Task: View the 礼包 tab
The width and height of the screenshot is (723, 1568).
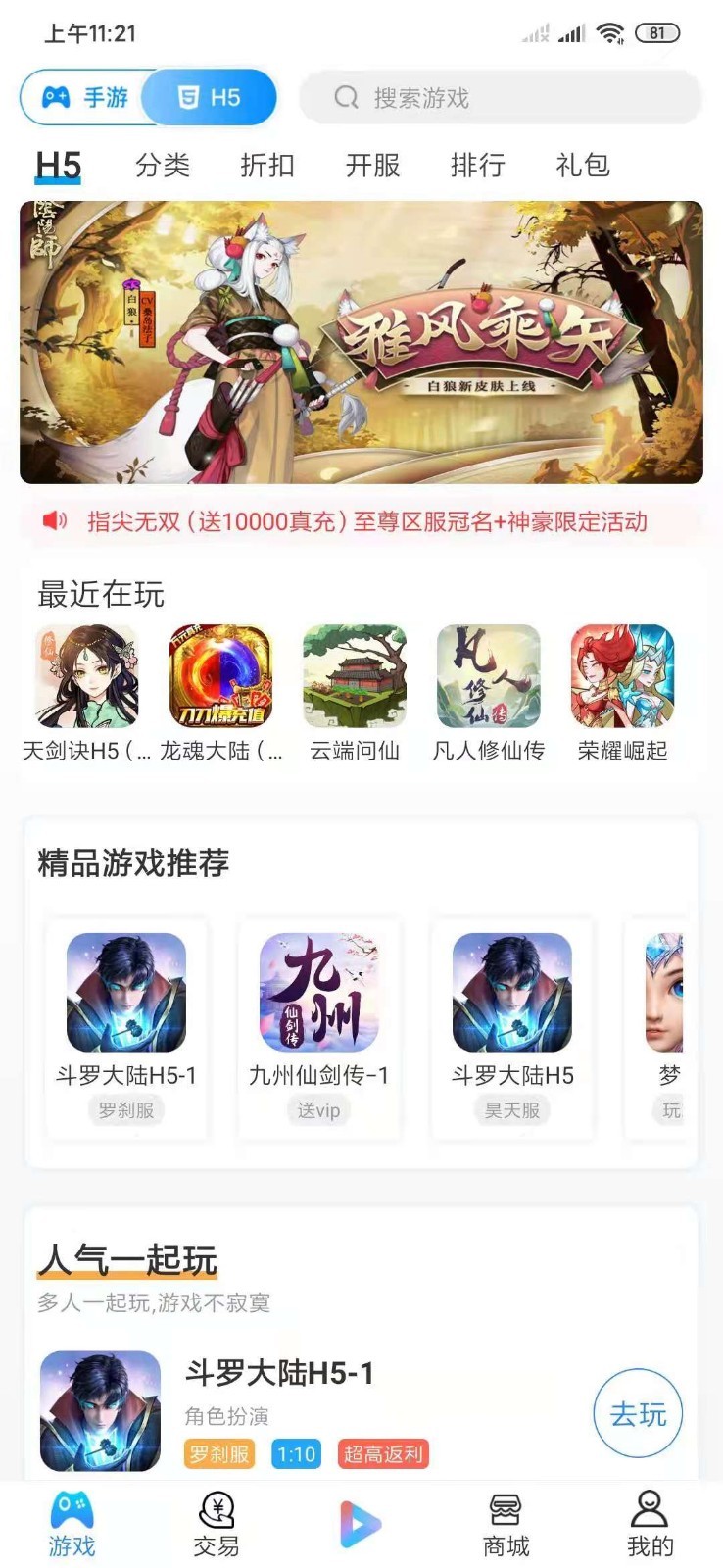Action: [583, 166]
